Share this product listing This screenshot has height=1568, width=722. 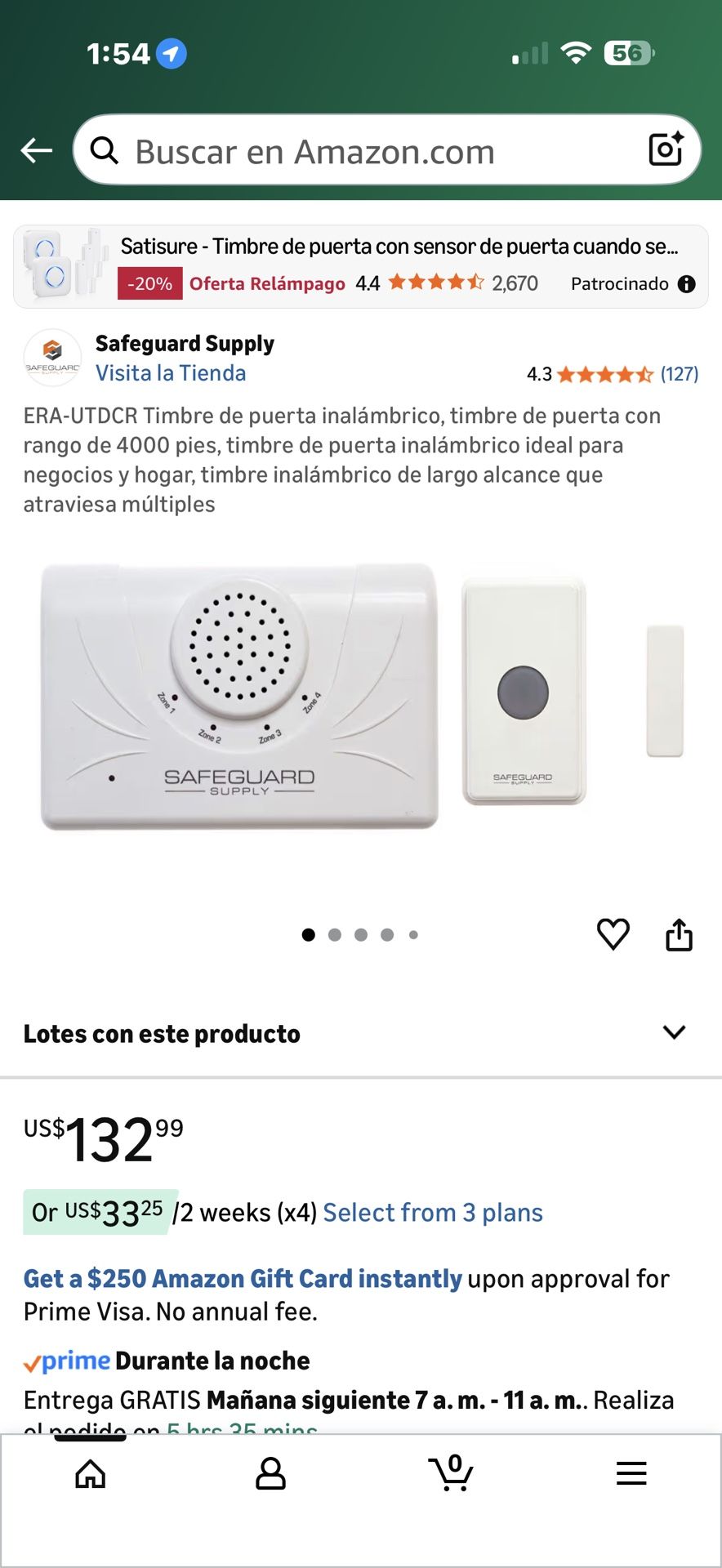click(x=679, y=935)
